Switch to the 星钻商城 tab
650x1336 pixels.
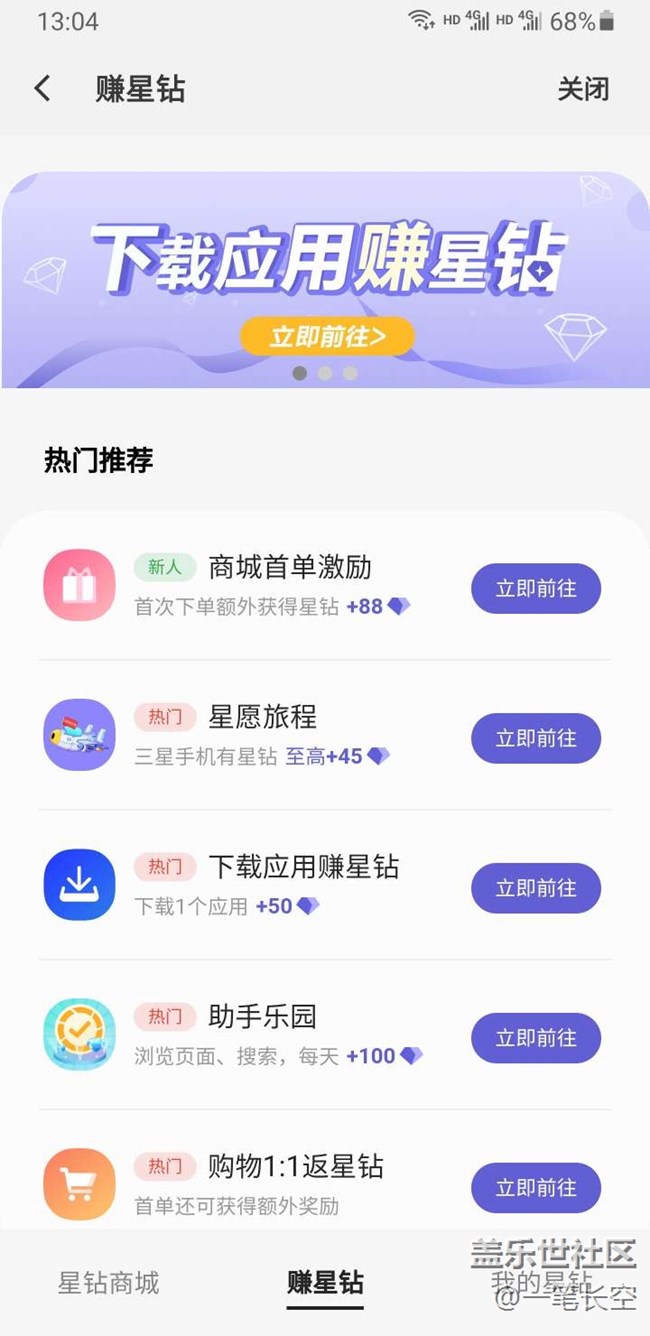108,1283
